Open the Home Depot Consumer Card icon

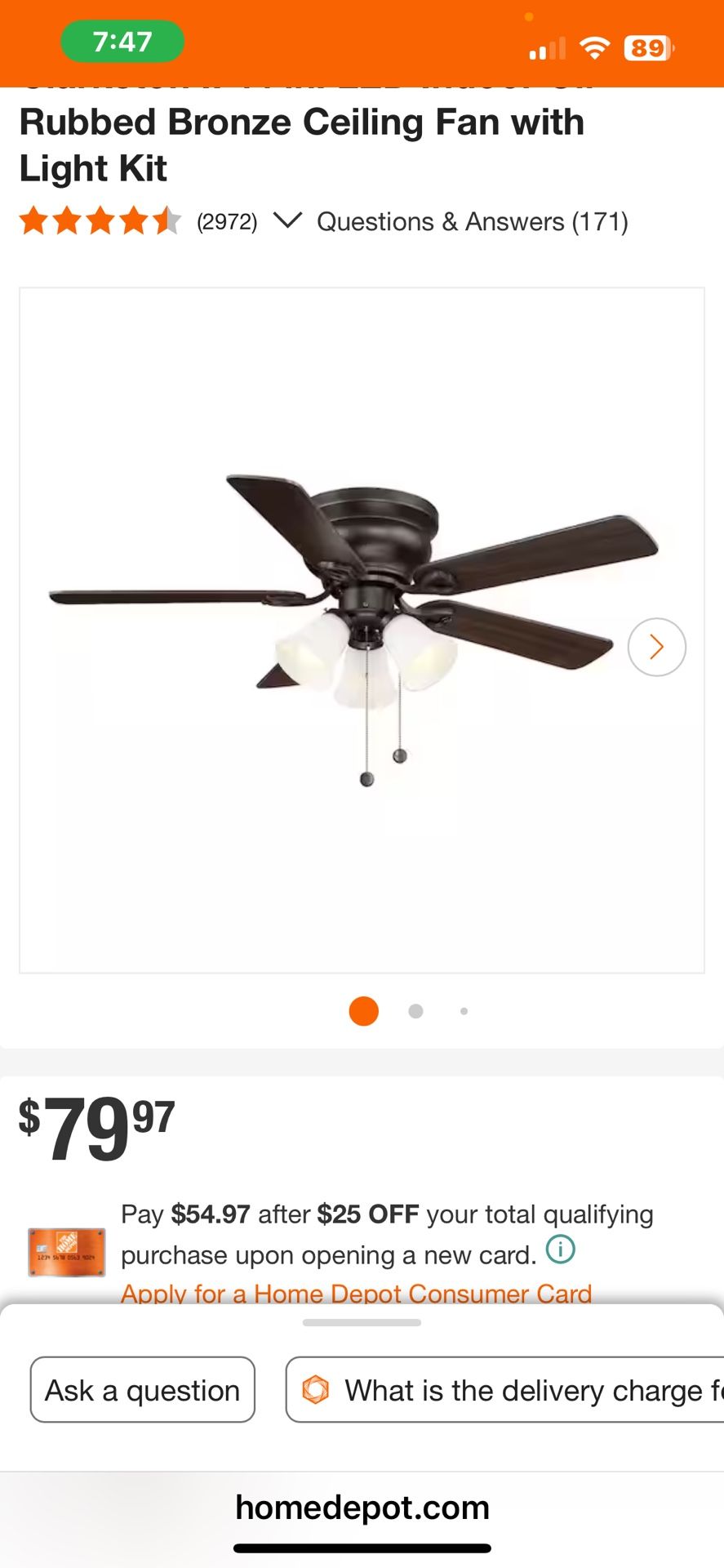click(x=65, y=1252)
